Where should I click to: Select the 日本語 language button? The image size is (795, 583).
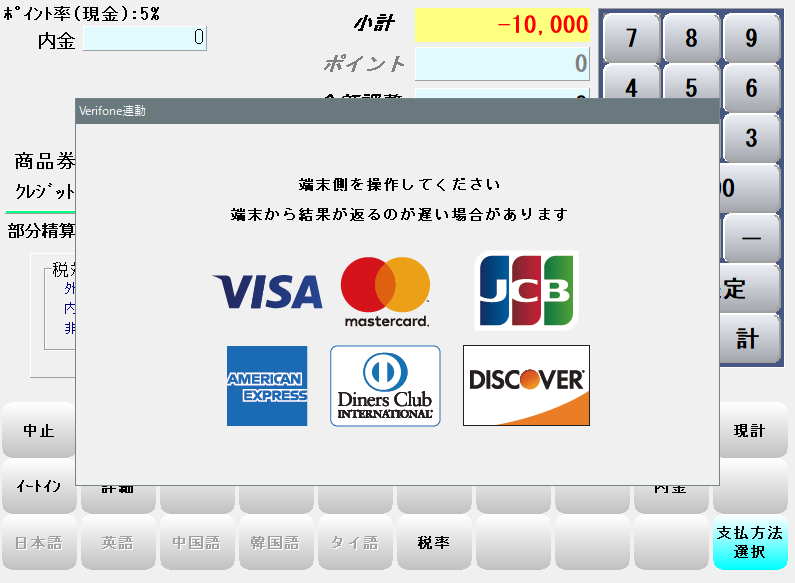38,543
